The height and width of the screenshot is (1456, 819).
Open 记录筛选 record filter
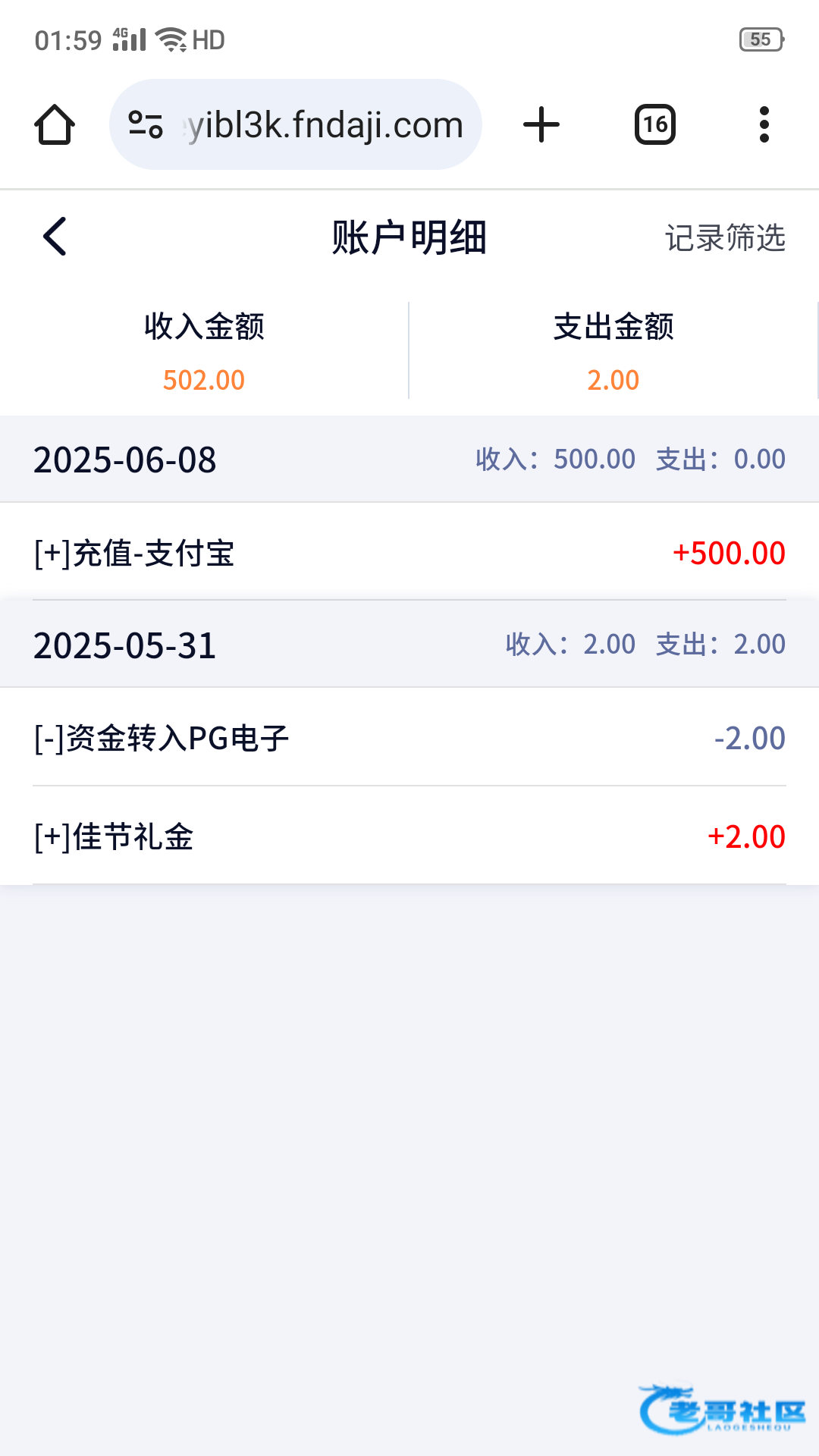tap(725, 237)
